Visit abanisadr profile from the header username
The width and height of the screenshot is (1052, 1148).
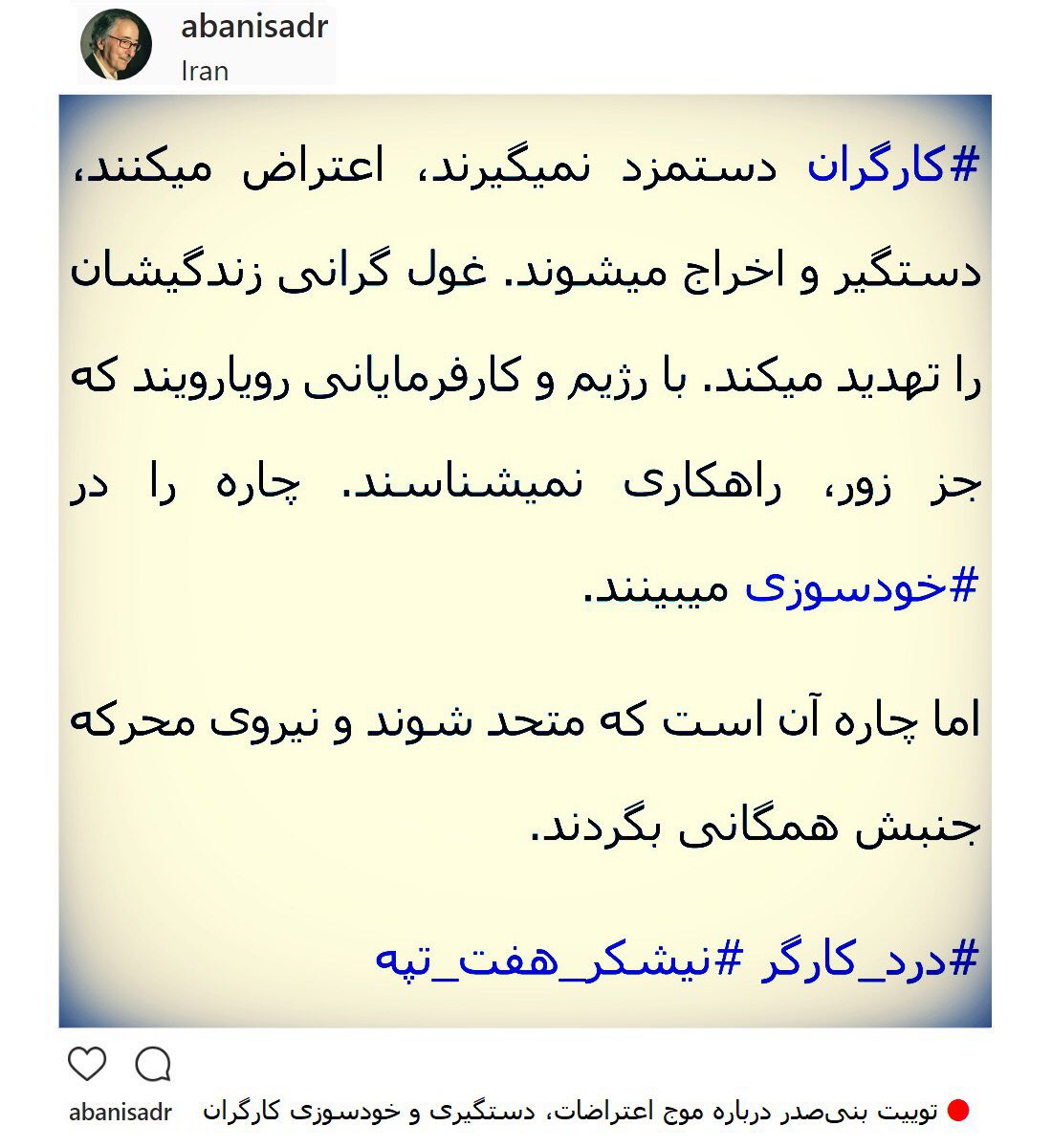coord(253,27)
